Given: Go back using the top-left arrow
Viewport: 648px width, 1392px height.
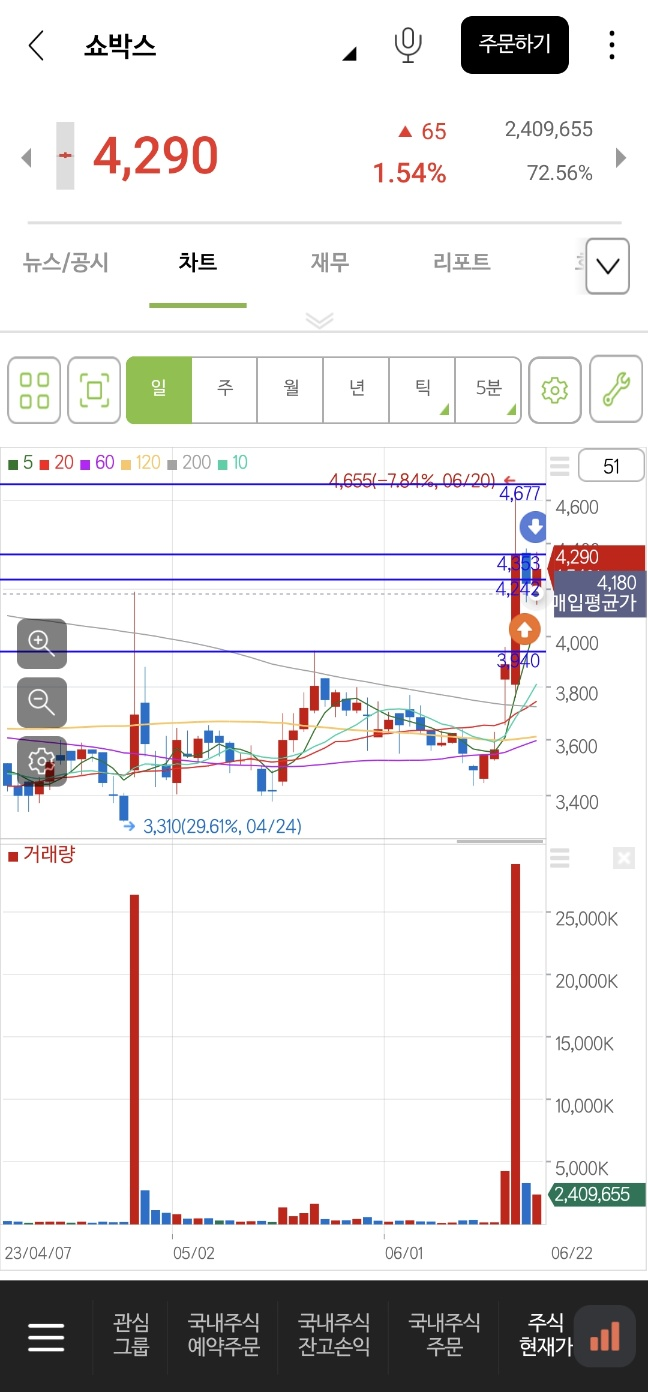Looking at the screenshot, I should tap(37, 46).
